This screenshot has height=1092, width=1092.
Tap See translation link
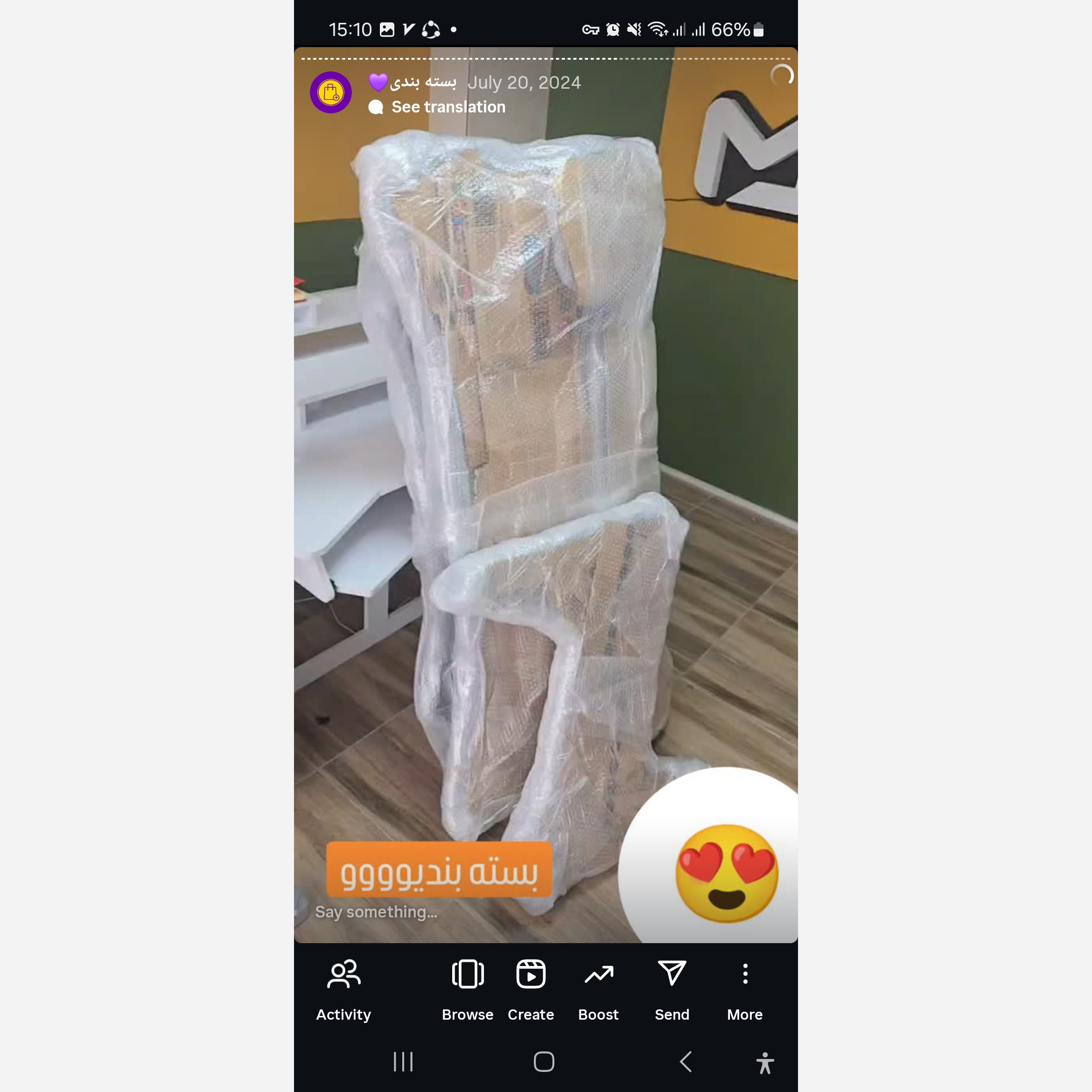(x=448, y=107)
